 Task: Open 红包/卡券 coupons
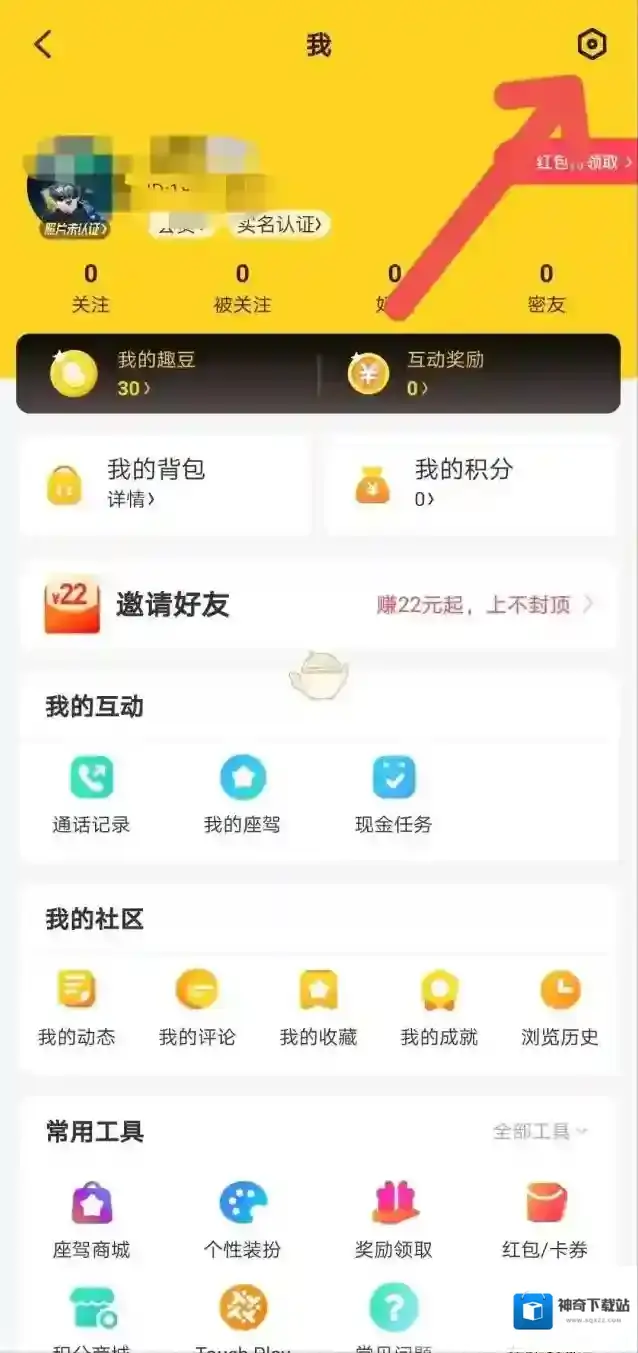545,1220
